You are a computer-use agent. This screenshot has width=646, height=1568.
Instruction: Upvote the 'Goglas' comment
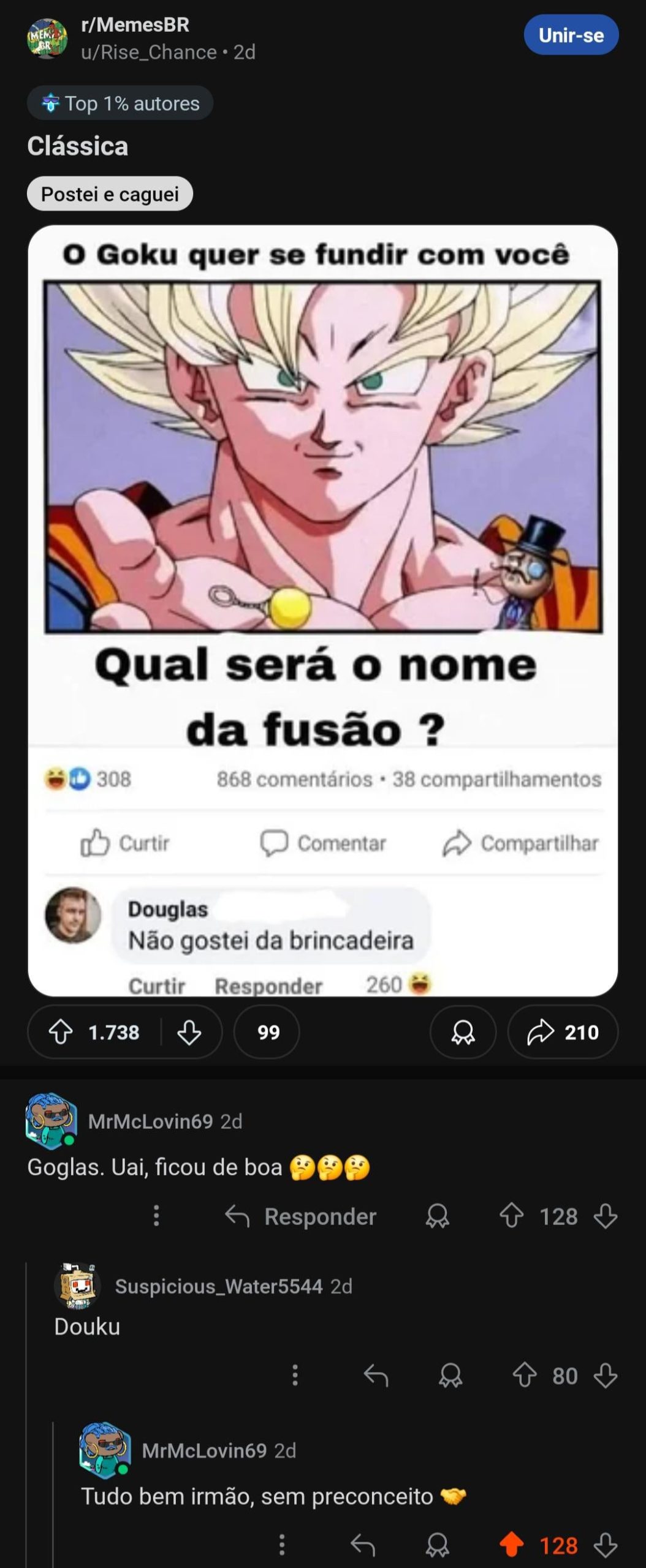(x=511, y=1216)
